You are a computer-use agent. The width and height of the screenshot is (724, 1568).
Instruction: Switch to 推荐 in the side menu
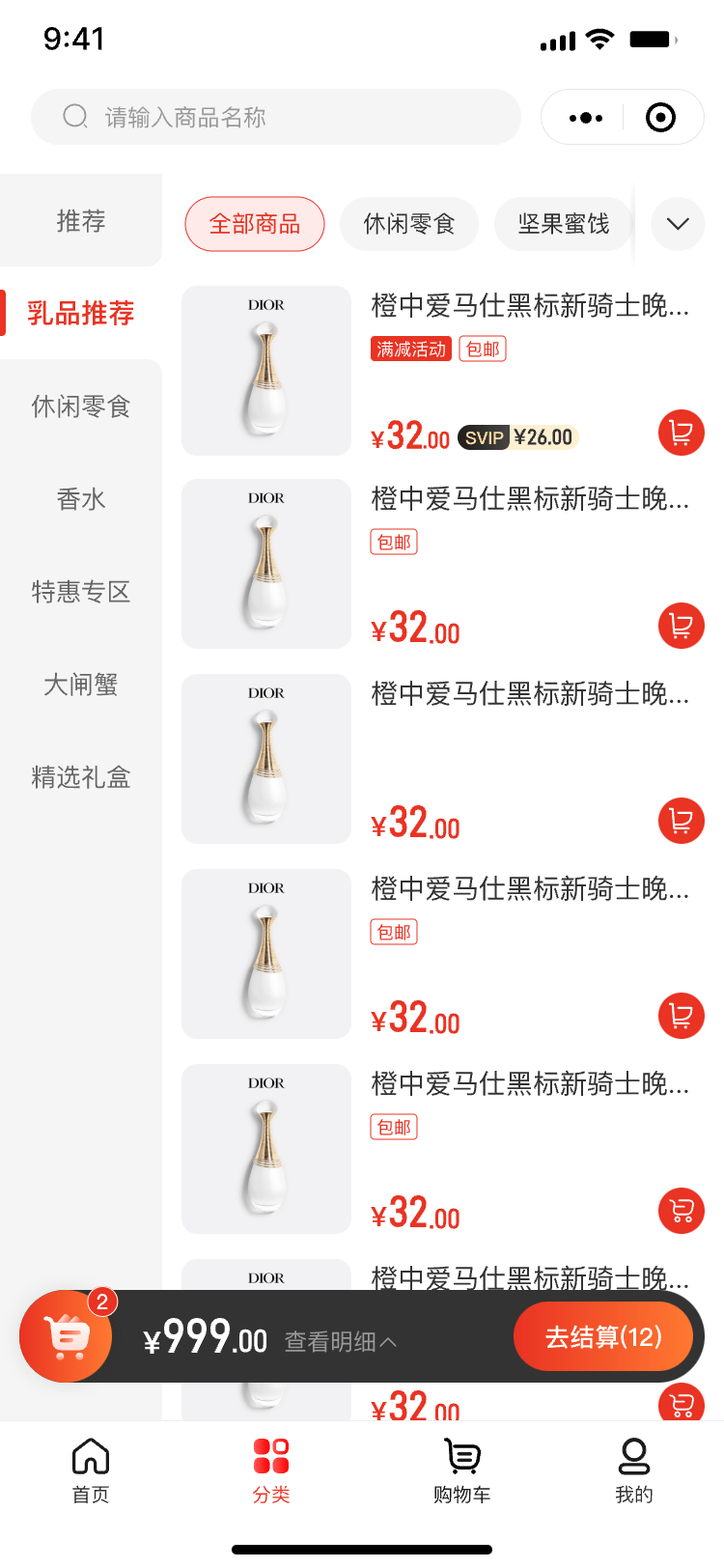(x=81, y=221)
